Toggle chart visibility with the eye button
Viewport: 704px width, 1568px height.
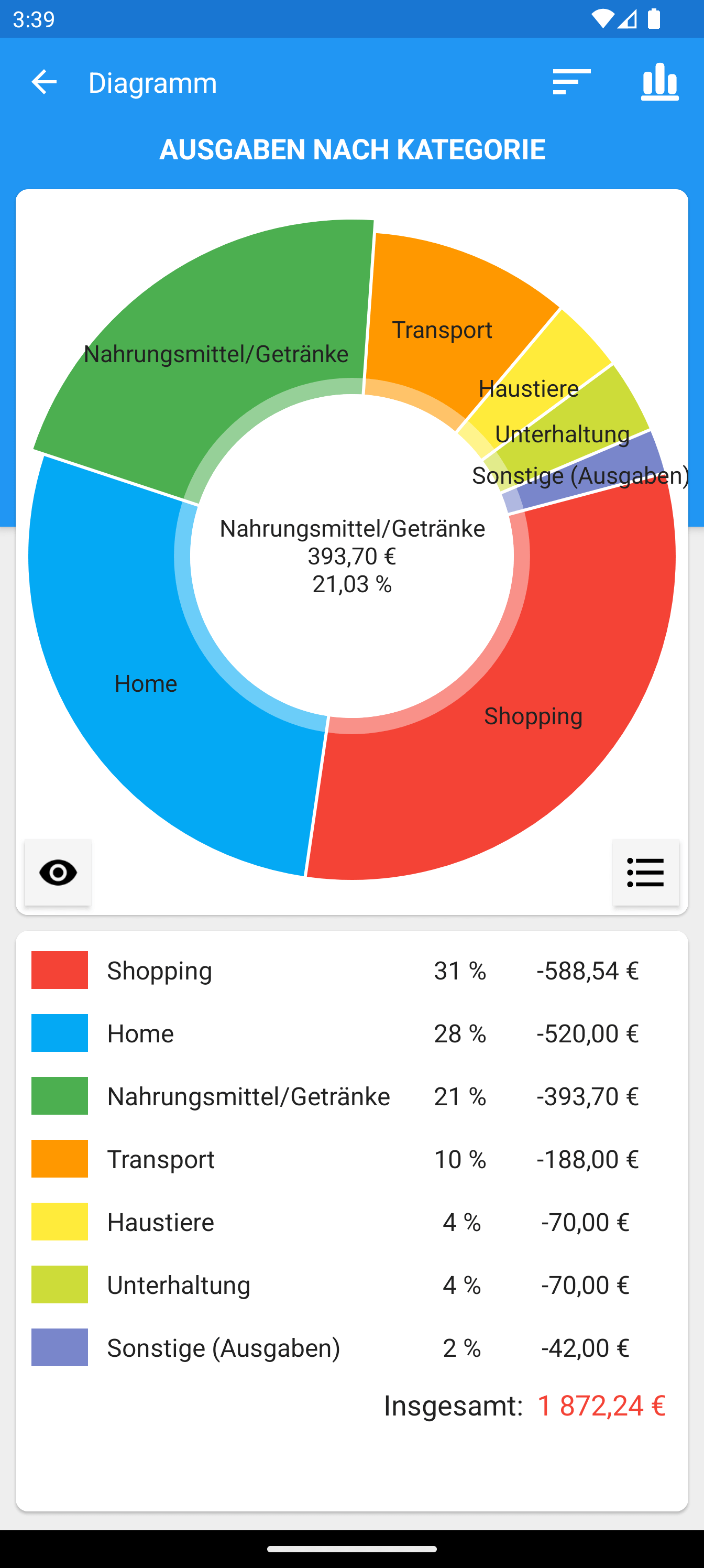(x=59, y=872)
